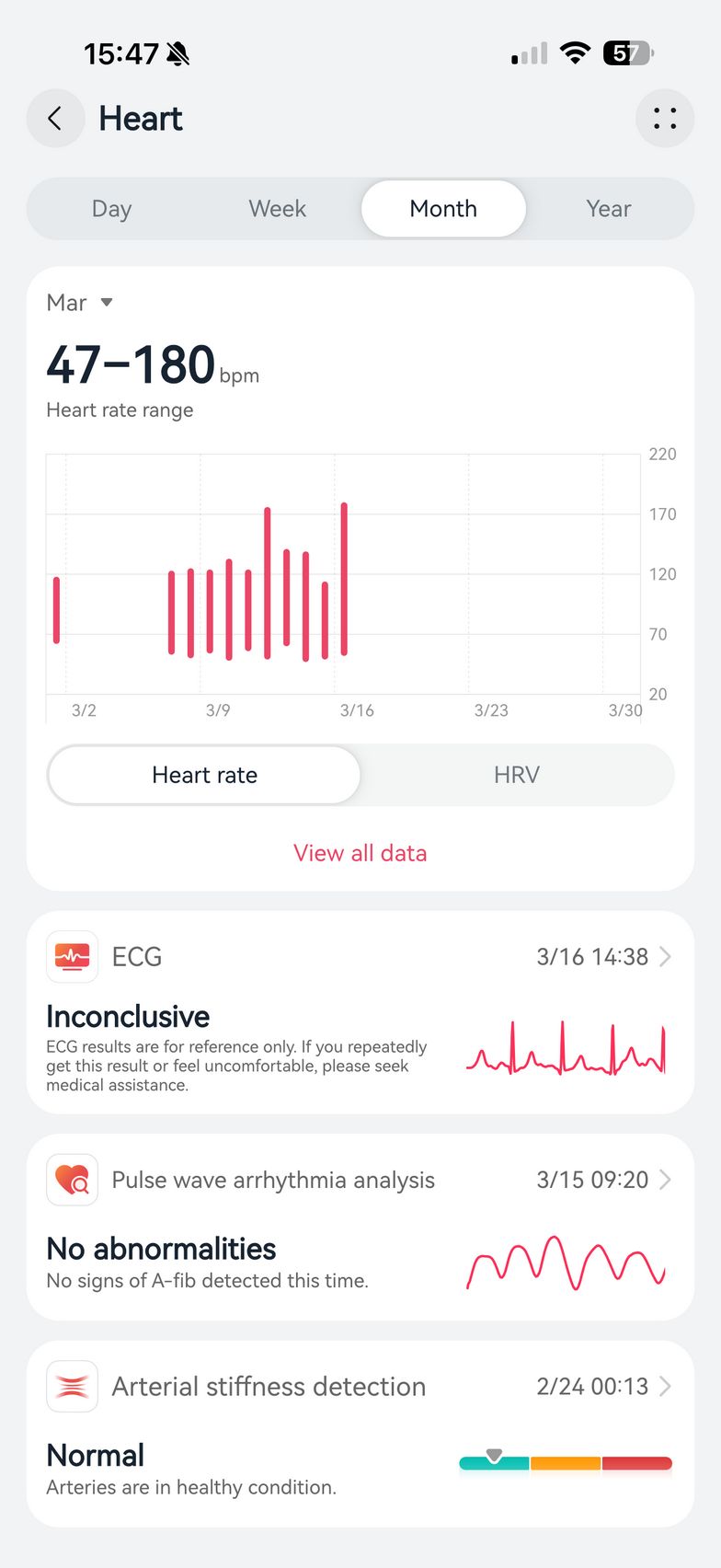Image resolution: width=721 pixels, height=1568 pixels.
Task: Switch the chart to HRV
Action: click(x=516, y=775)
